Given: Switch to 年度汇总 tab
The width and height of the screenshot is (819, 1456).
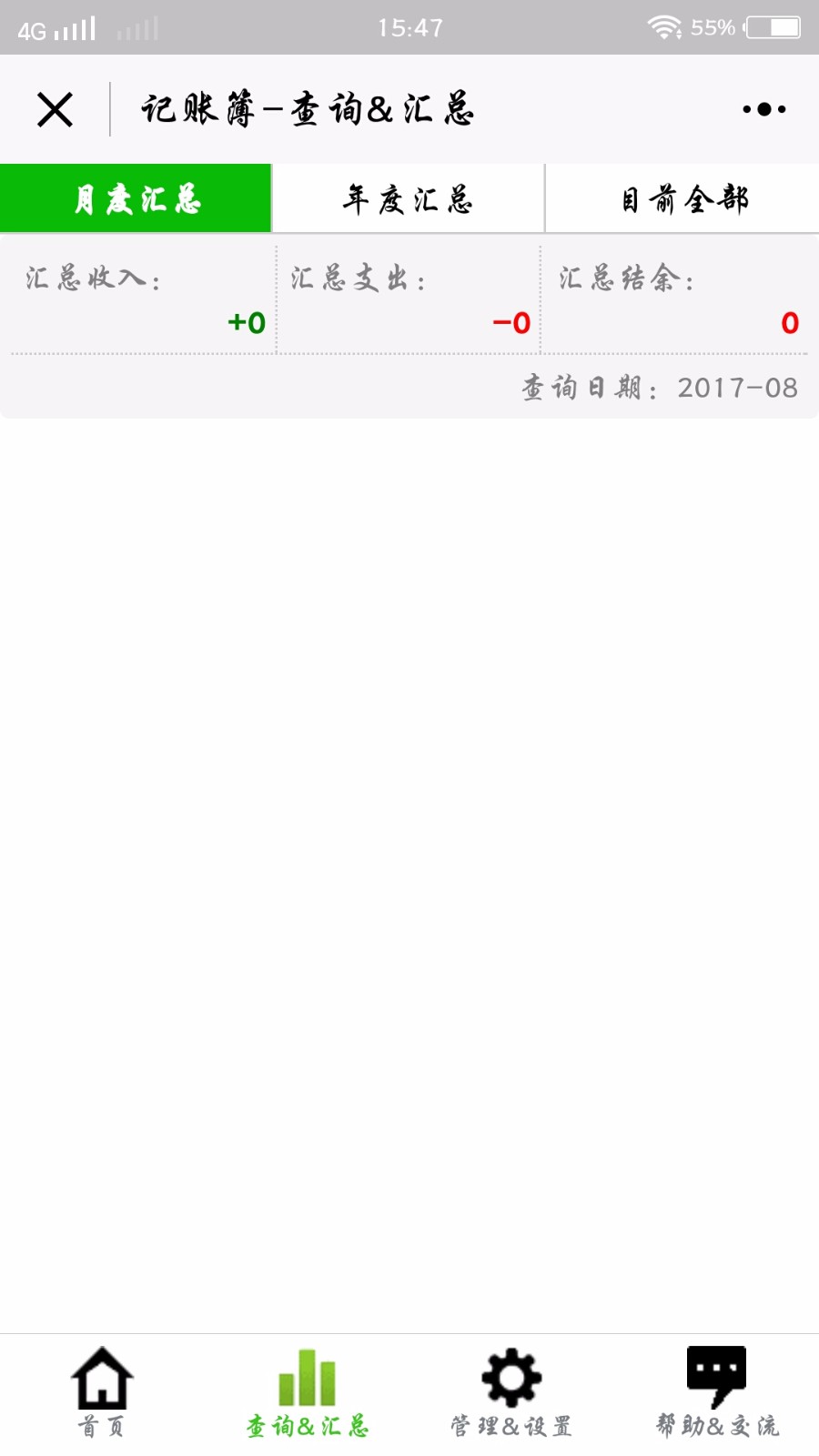Looking at the screenshot, I should [409, 198].
